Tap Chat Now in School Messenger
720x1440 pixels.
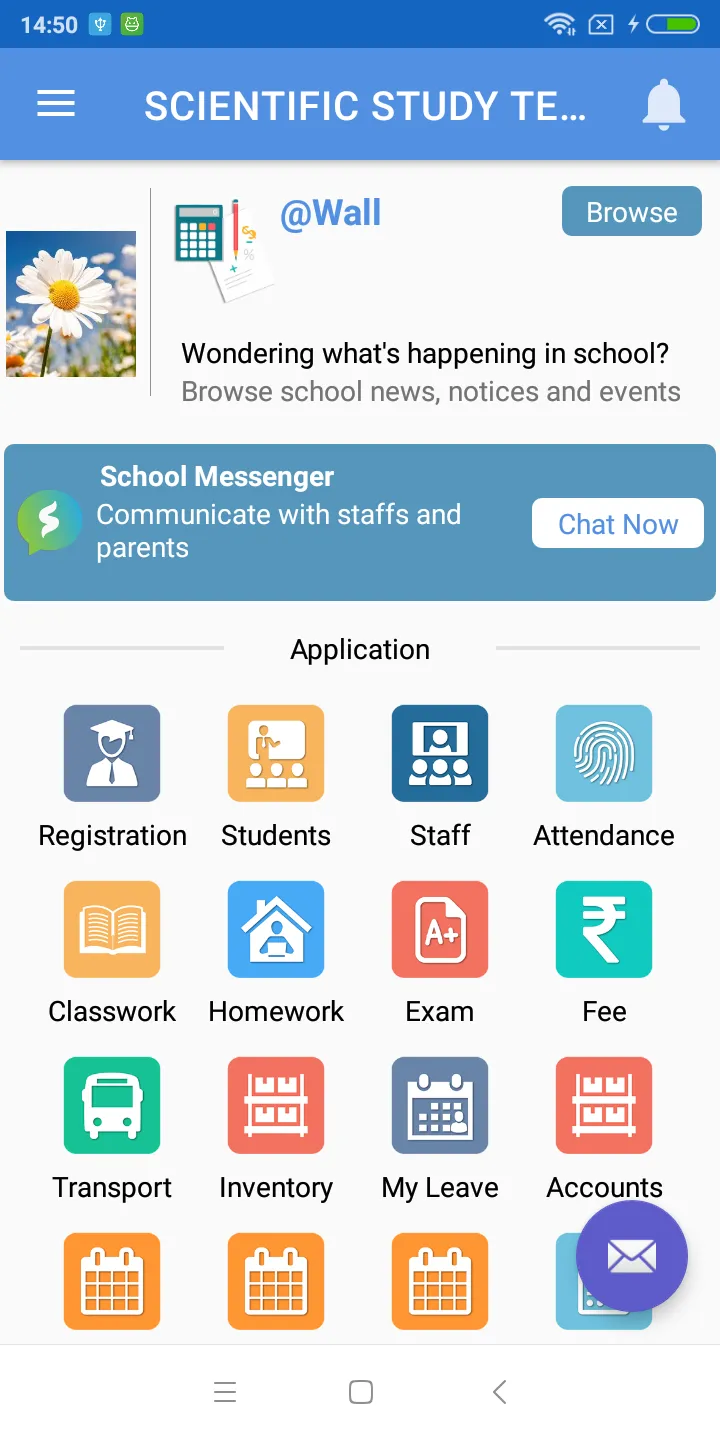[x=617, y=523]
